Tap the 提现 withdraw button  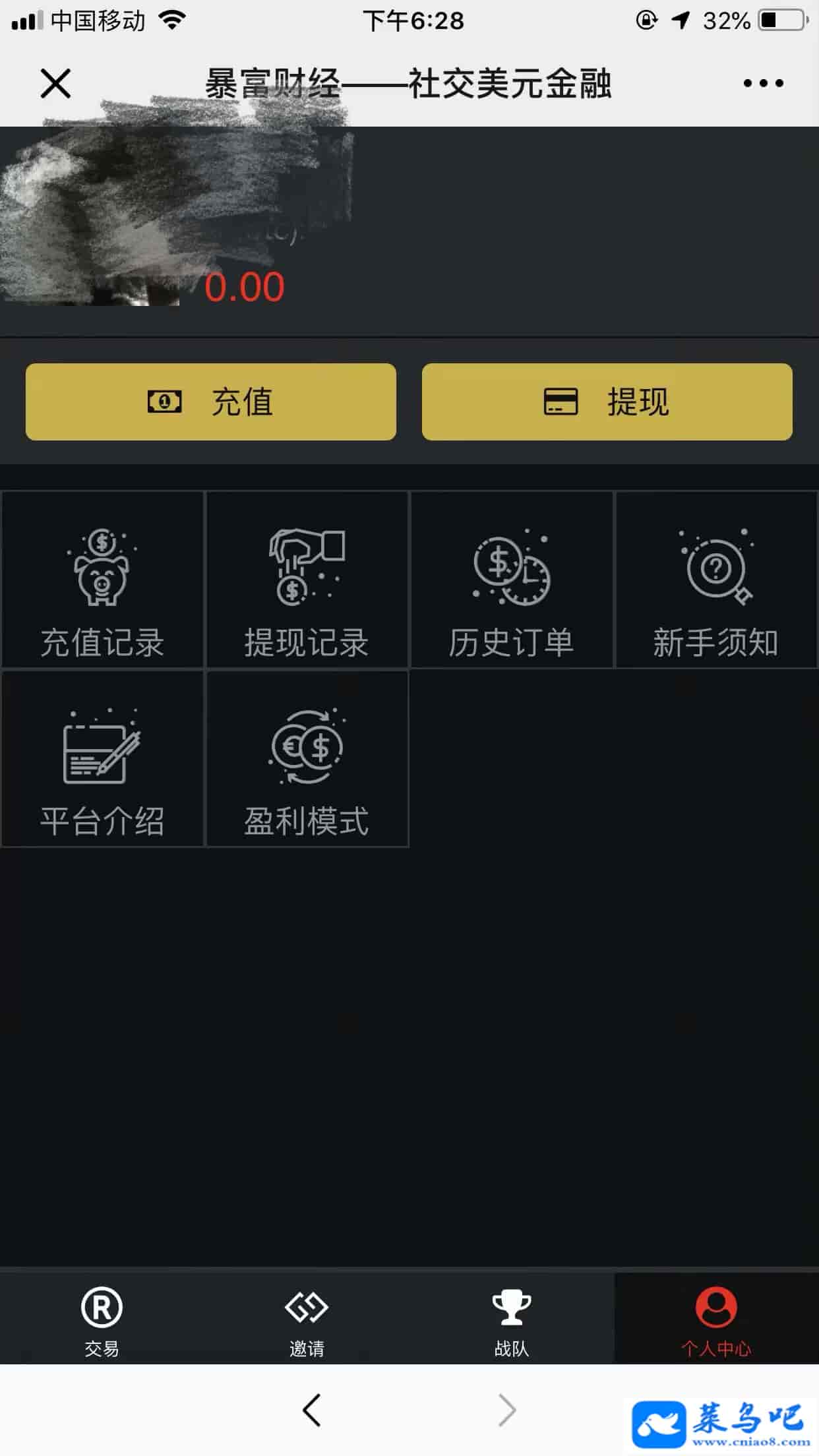[607, 402]
